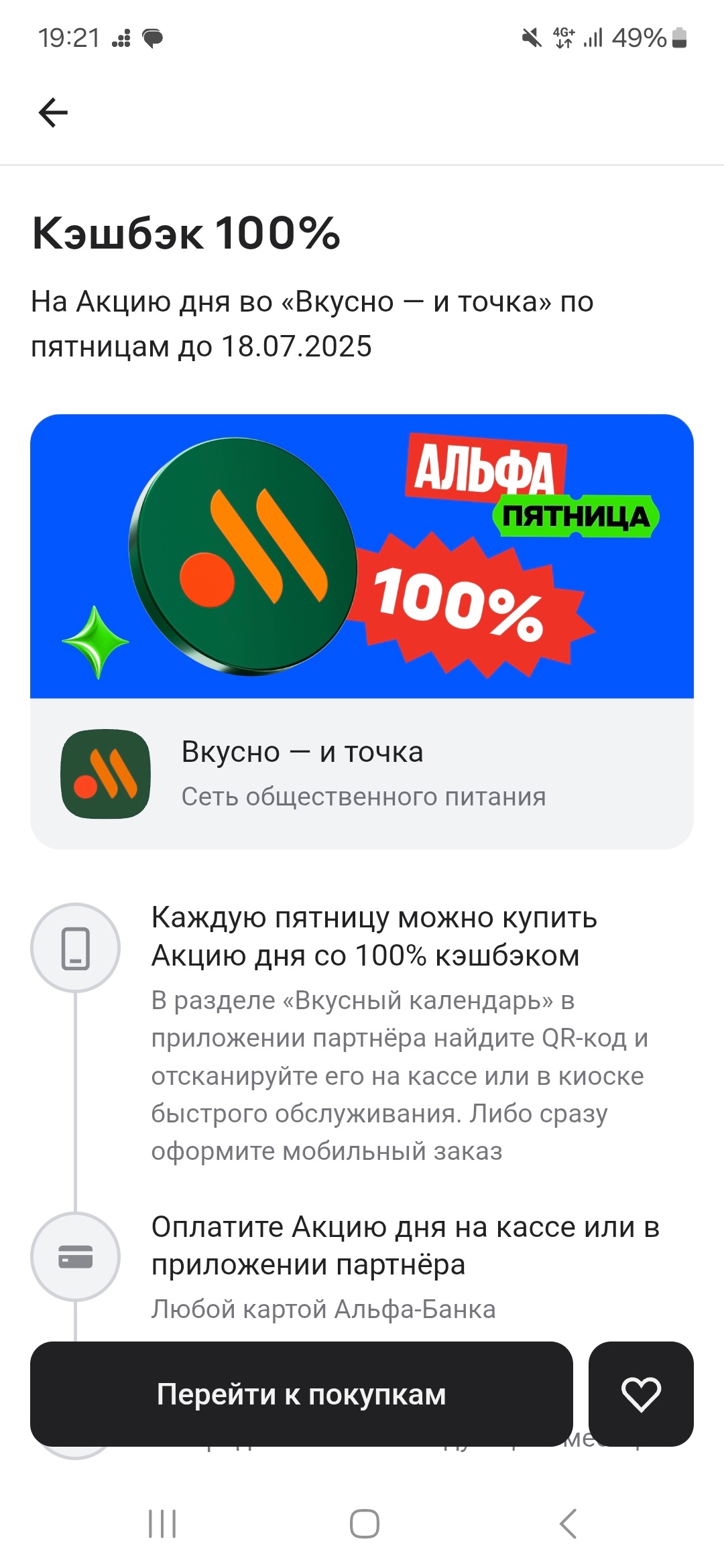Tap the «Перейти к покупкам» button
Screen dimensions: 724x1568
302,1394
